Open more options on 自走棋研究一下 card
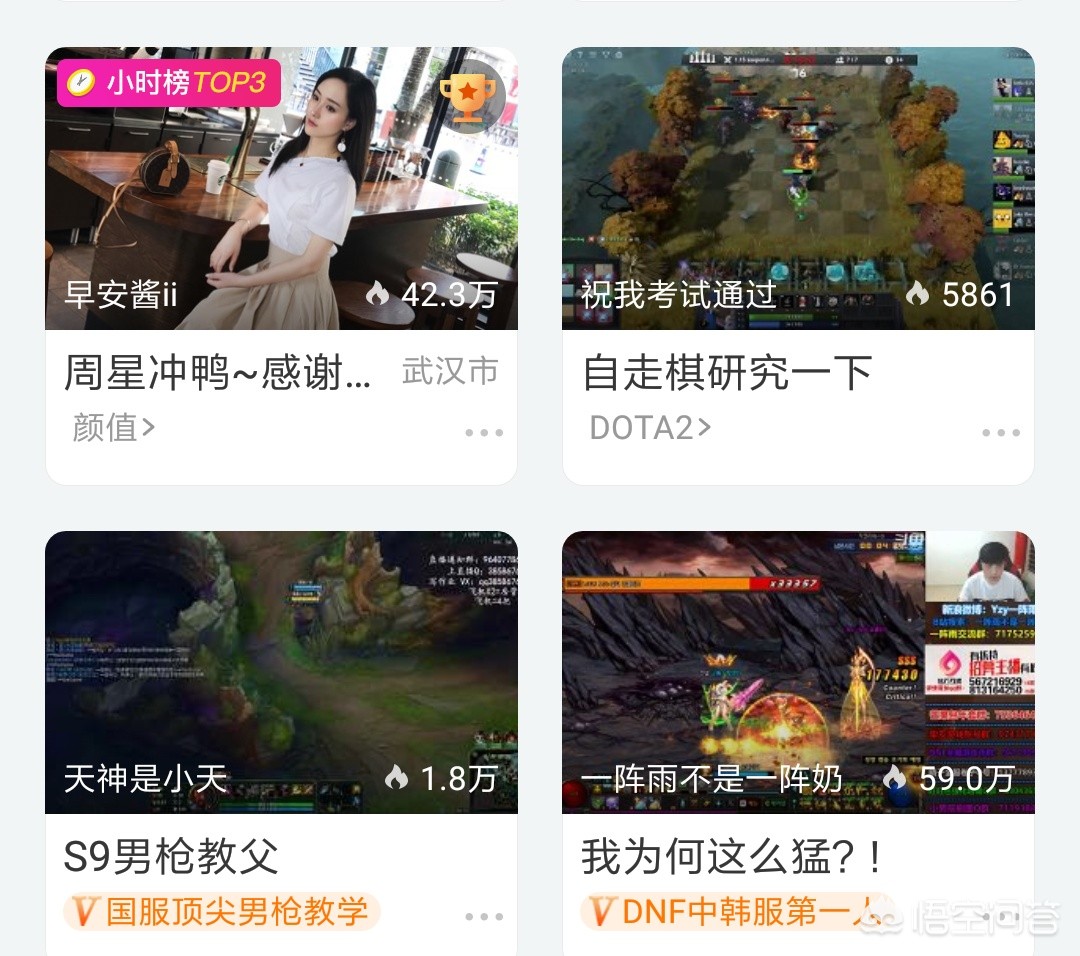This screenshot has height=956, width=1080. pos(1000,433)
